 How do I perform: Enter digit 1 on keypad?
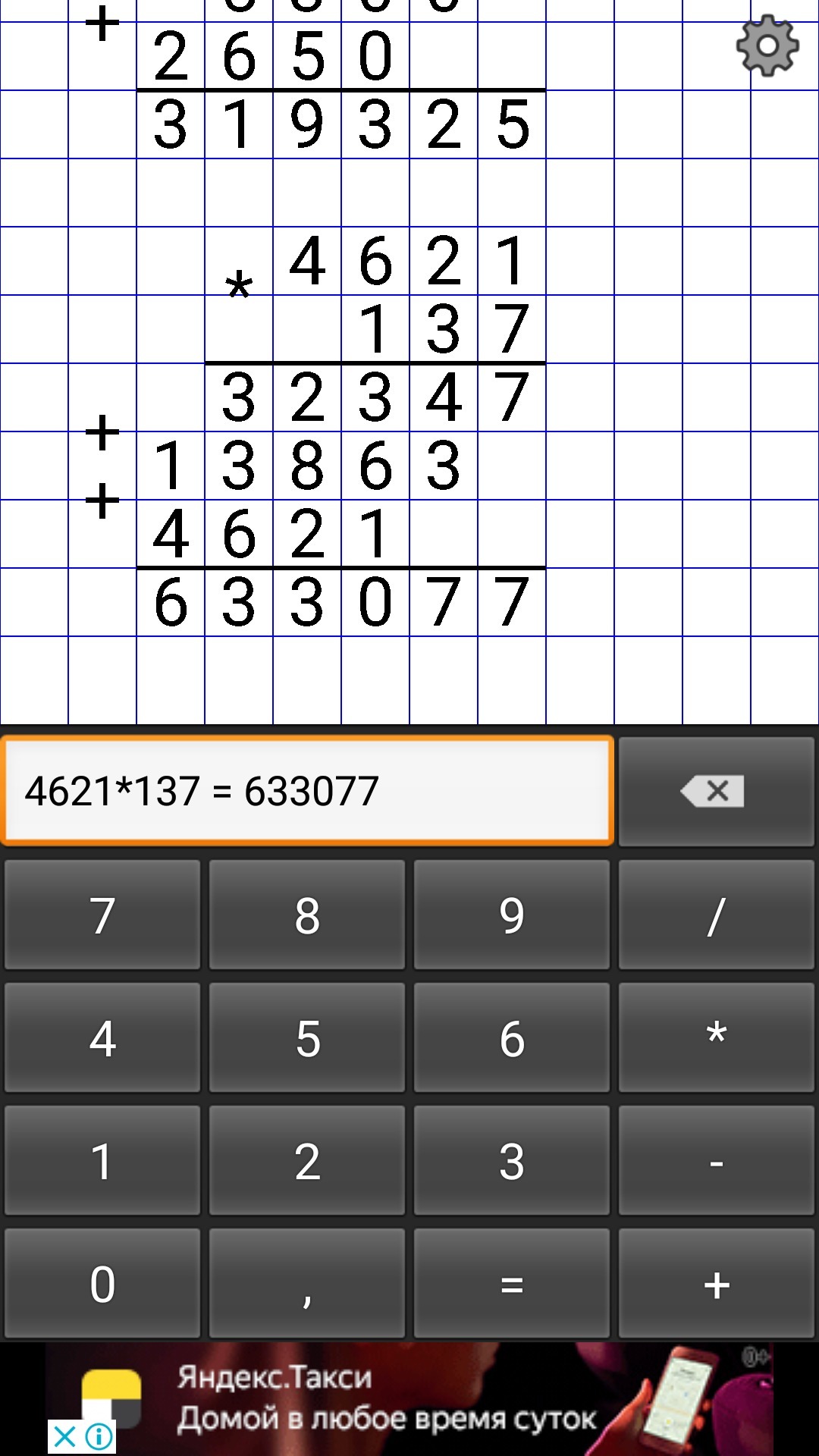(102, 1160)
